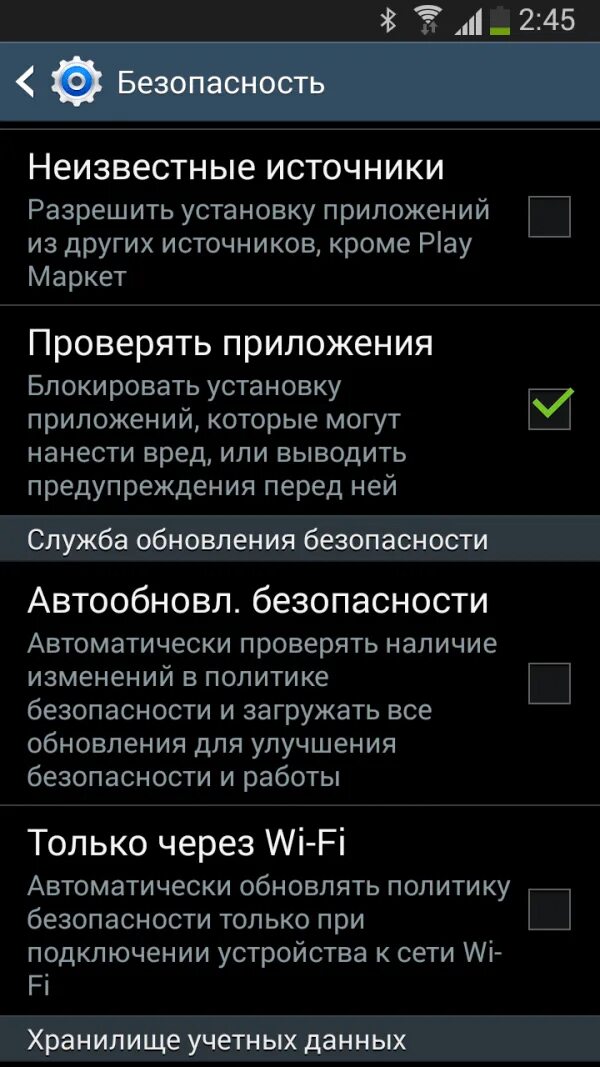The height and width of the screenshot is (1067, 600).
Task: Check the Только через Wi-Fi box
Action: [x=549, y=908]
